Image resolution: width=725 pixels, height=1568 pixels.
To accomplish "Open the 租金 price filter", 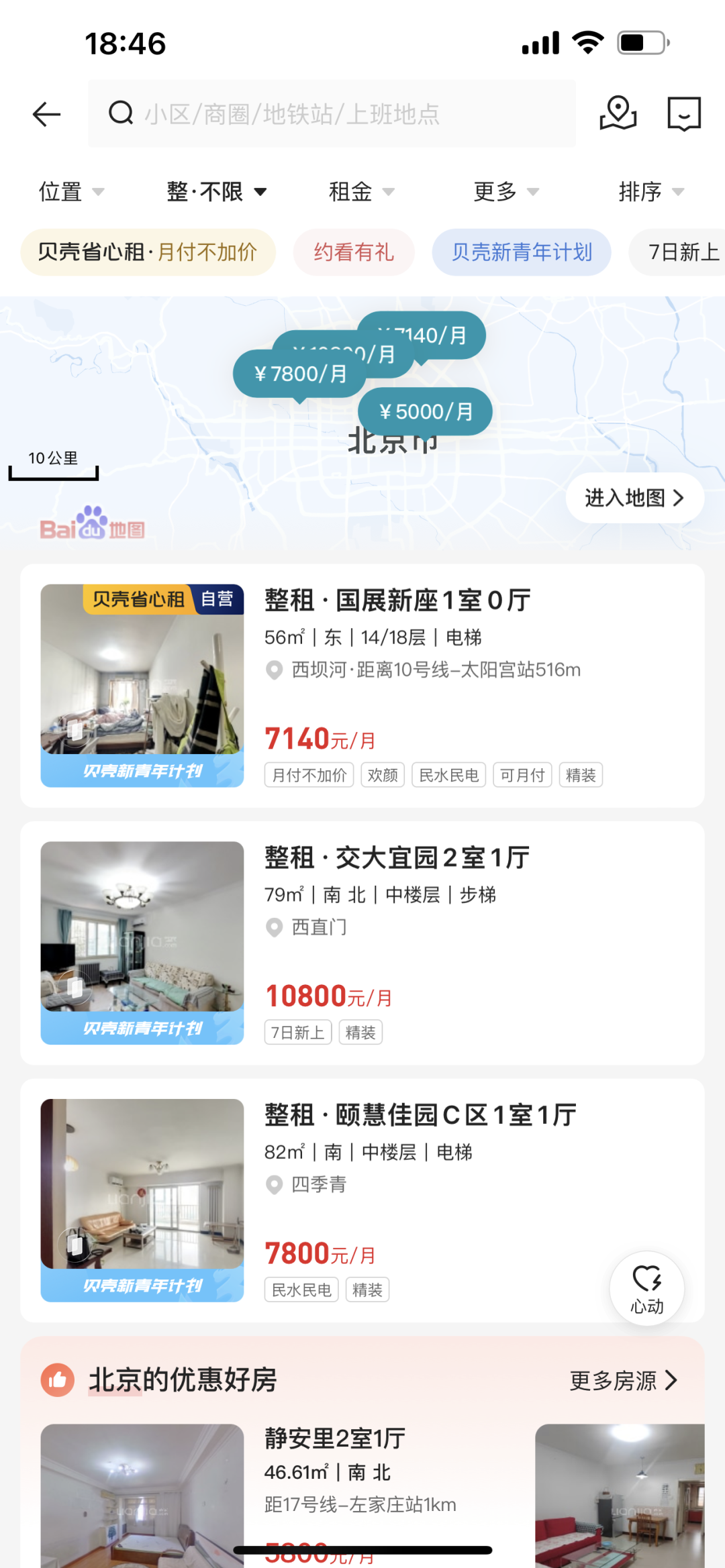I will point(361,192).
